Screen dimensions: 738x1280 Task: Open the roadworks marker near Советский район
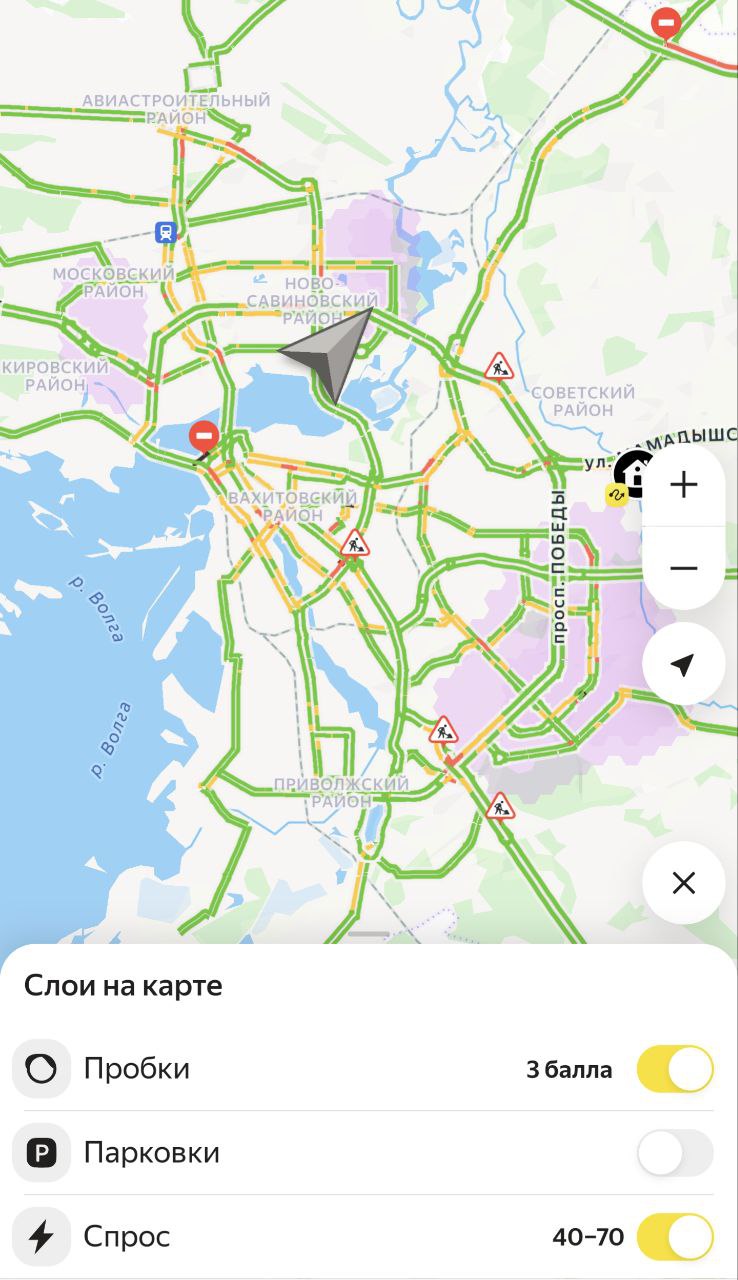(498, 366)
